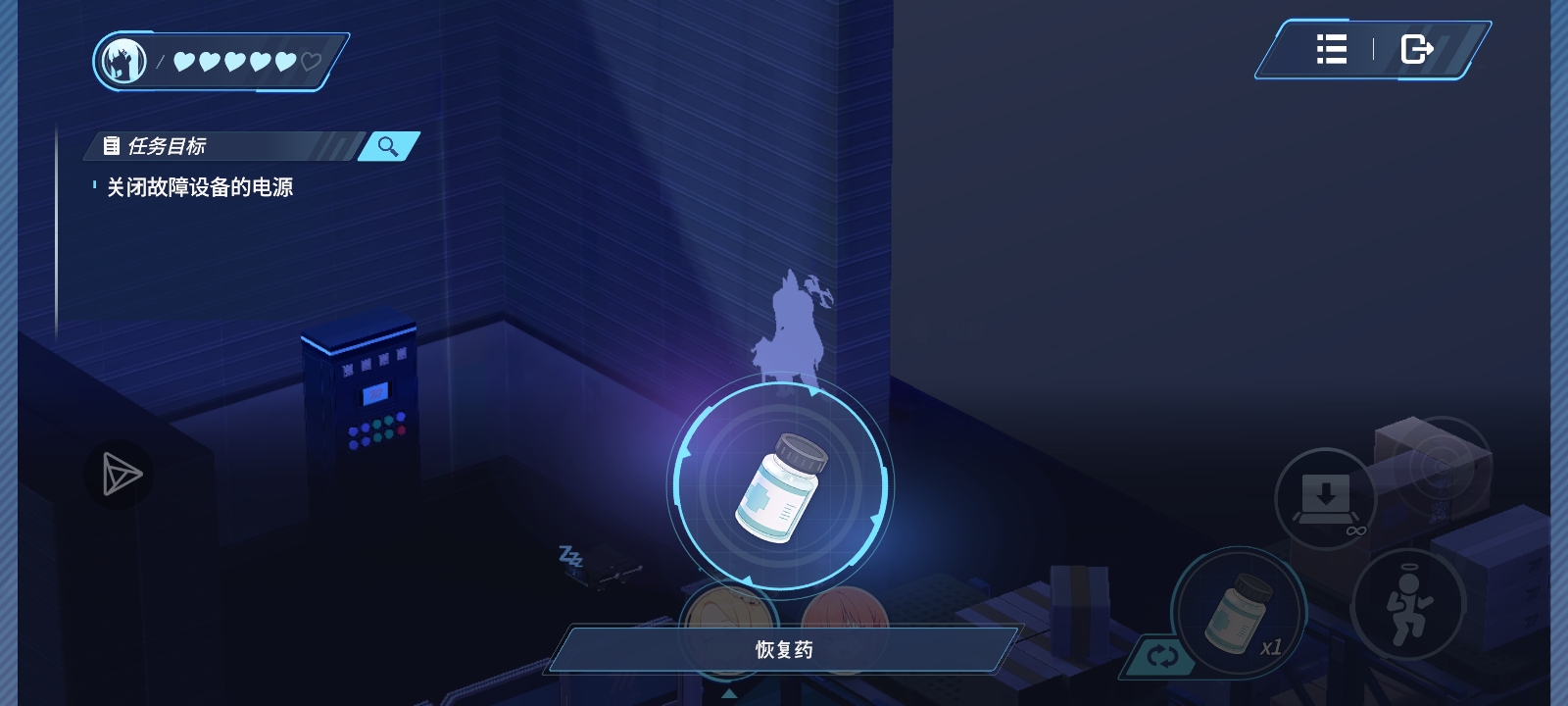Switch item with the cycle arrows button
The height and width of the screenshot is (706, 1568).
(1161, 657)
